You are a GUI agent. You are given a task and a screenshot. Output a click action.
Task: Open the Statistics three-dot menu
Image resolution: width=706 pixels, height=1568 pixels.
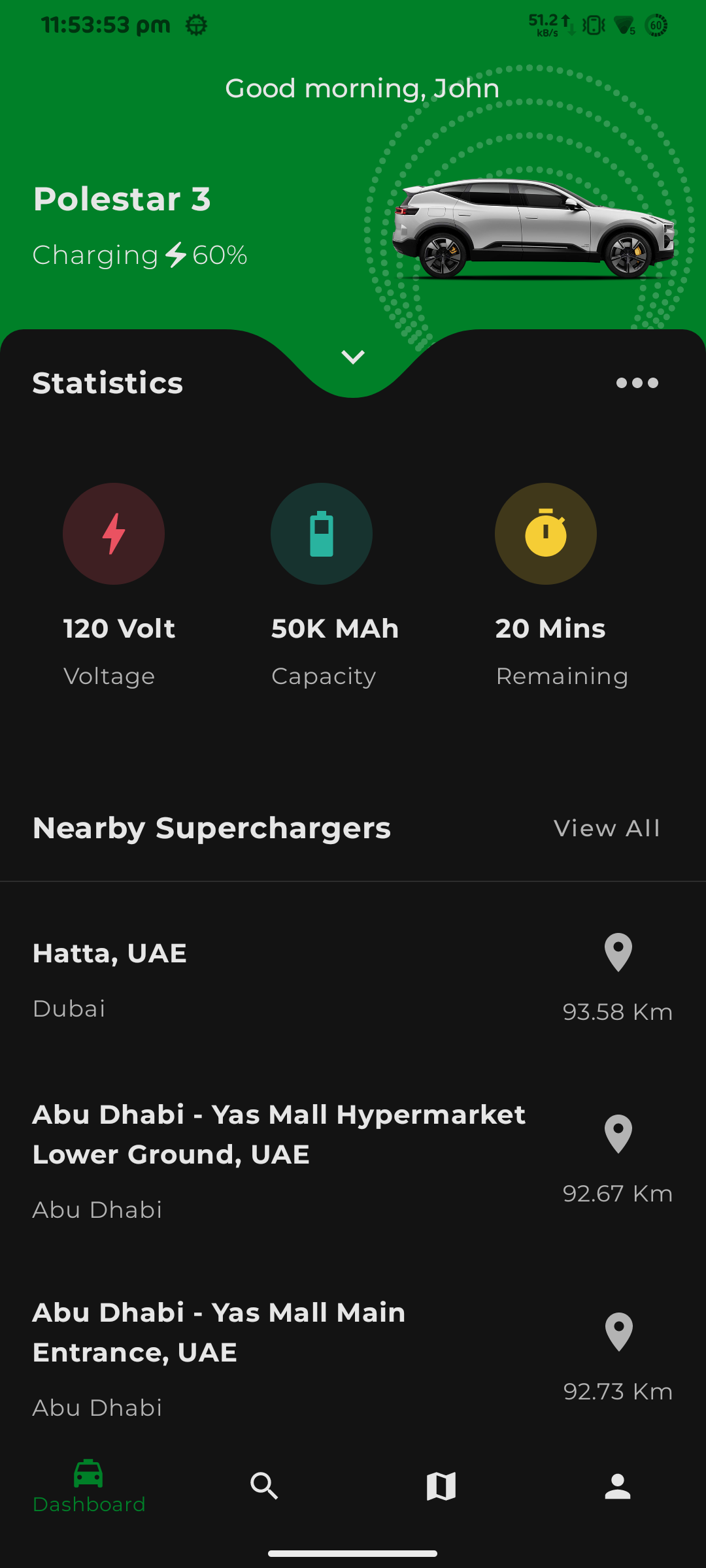pos(637,383)
